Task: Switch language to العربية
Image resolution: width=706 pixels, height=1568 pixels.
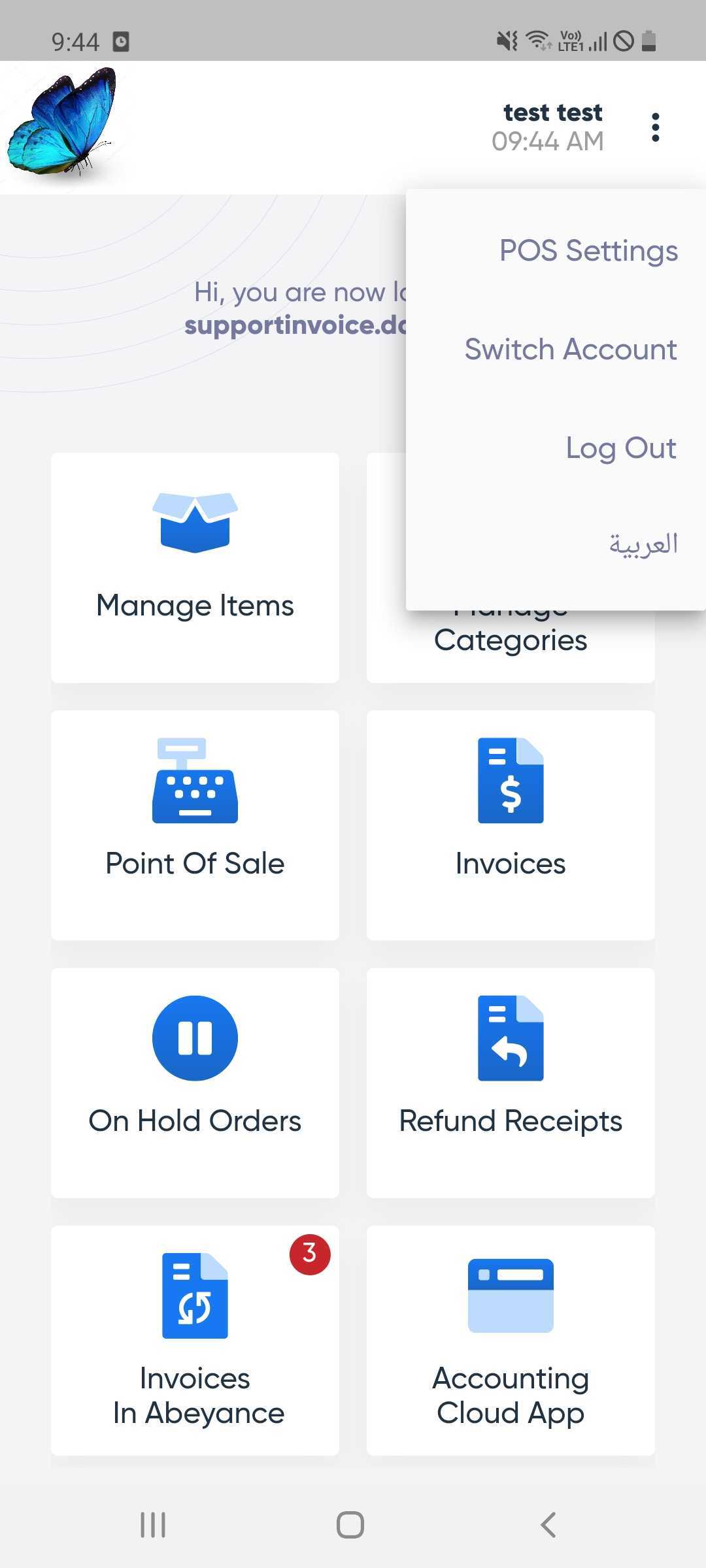Action: pyautogui.click(x=643, y=544)
